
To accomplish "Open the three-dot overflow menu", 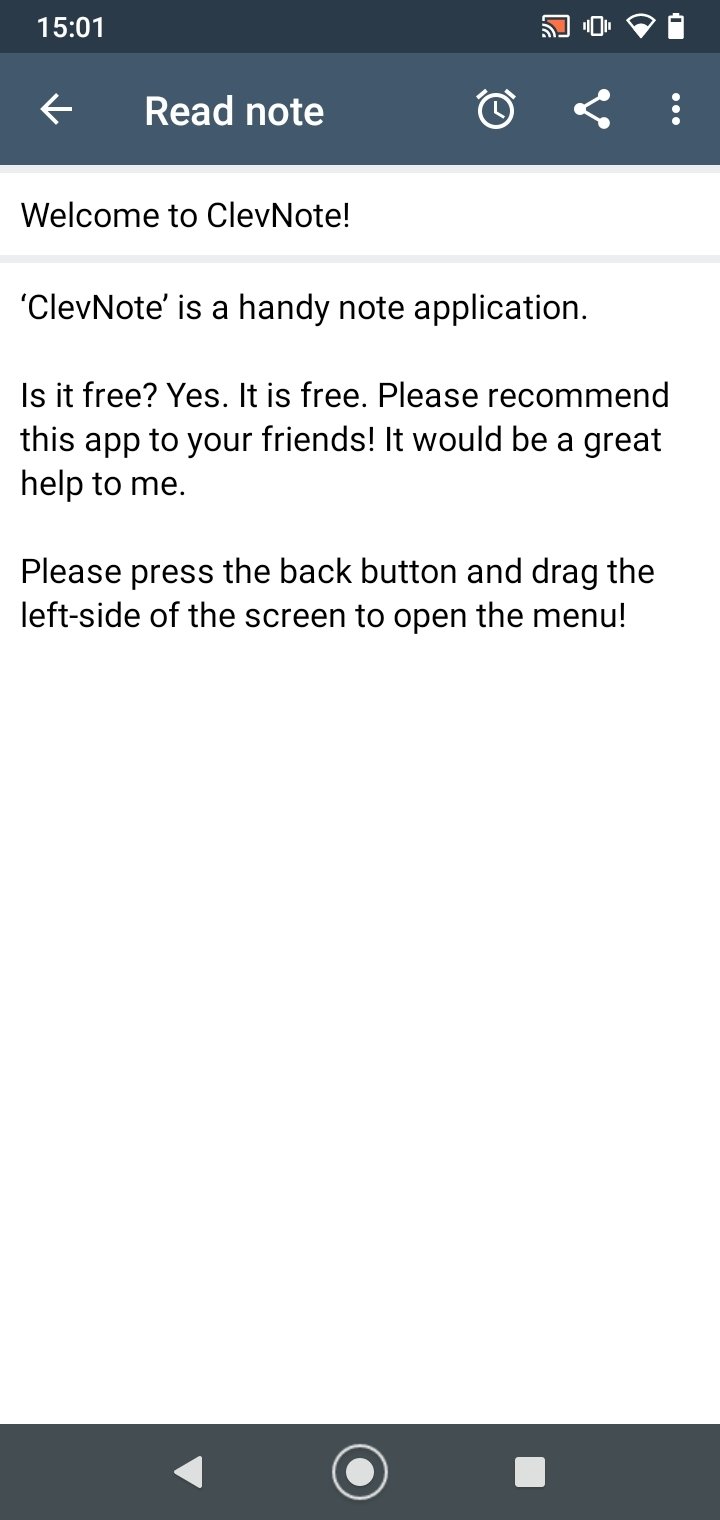I will (676, 109).
